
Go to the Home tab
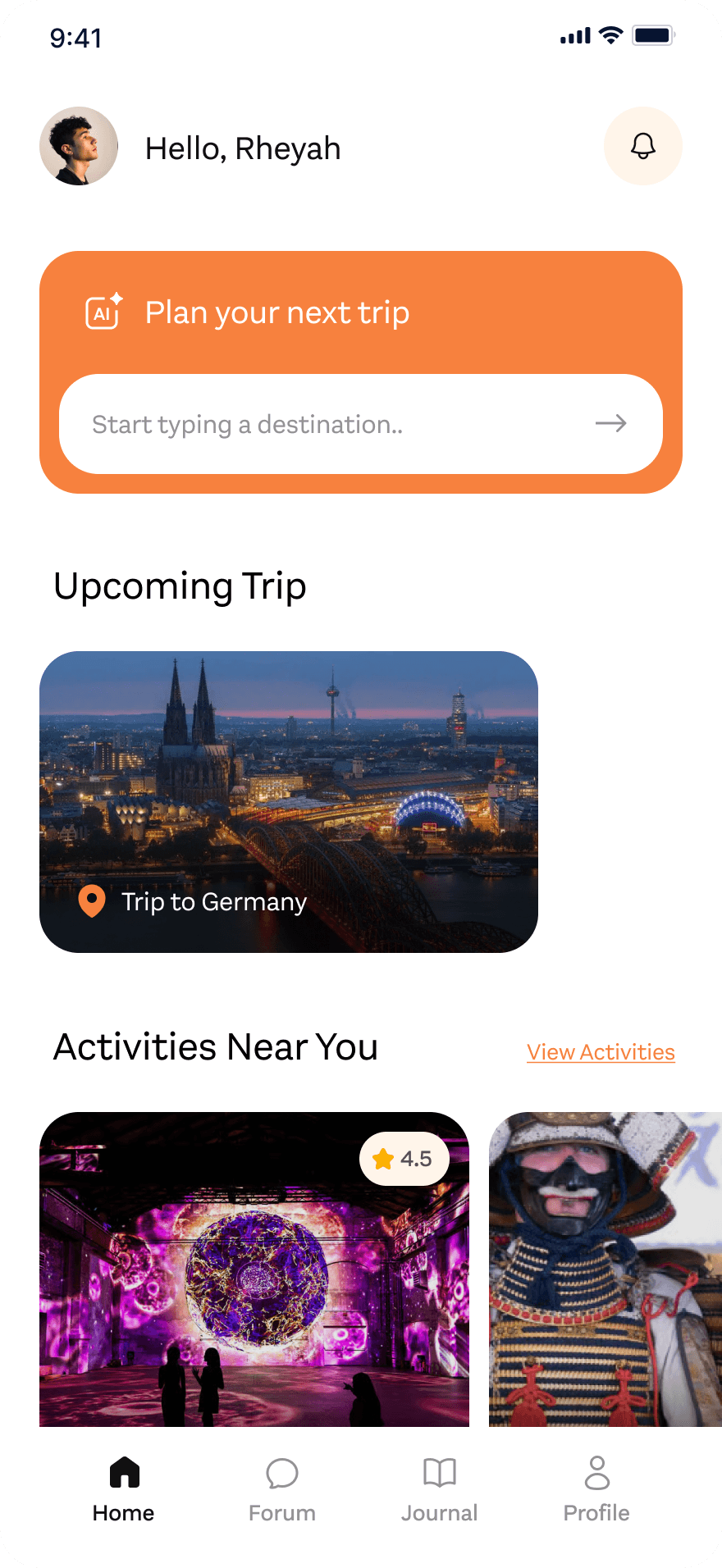point(124,1488)
